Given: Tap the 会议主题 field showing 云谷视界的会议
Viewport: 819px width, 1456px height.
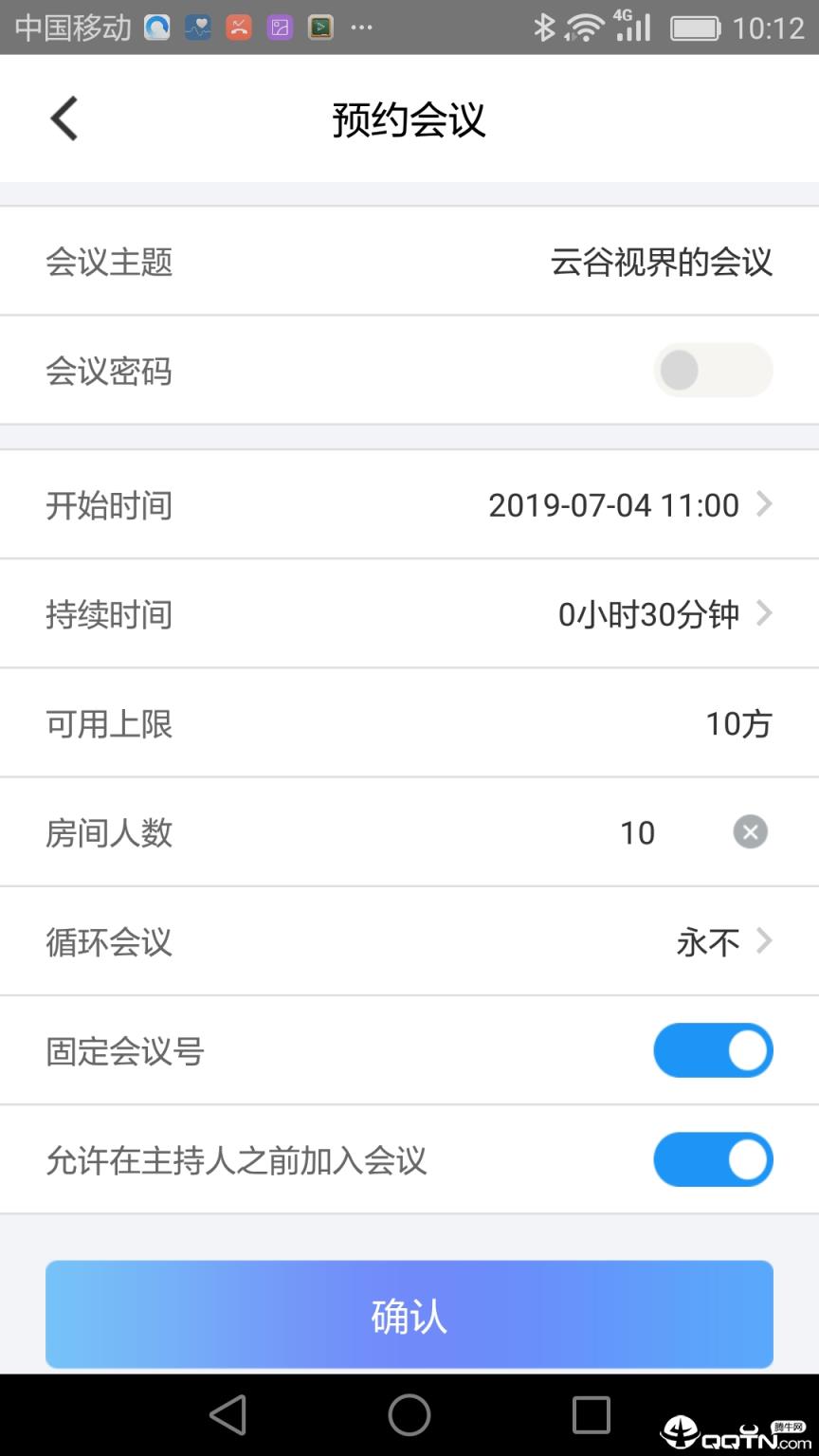Looking at the screenshot, I should [x=662, y=261].
